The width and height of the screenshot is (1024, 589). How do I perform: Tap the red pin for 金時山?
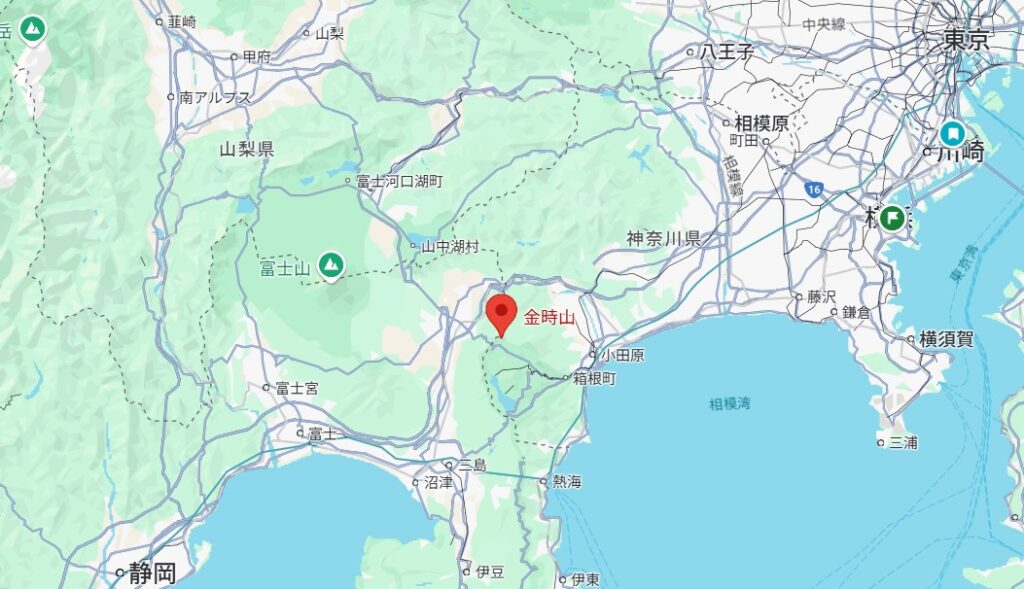tap(500, 313)
